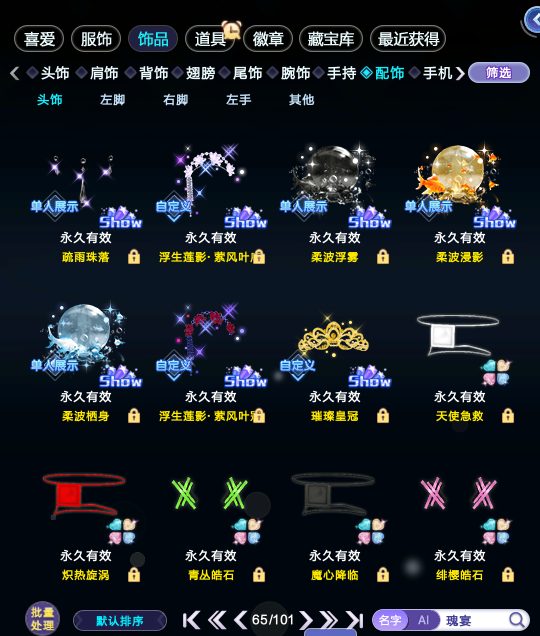Jump to the last page
The width and height of the screenshot is (540, 636).
pyautogui.click(x=354, y=620)
